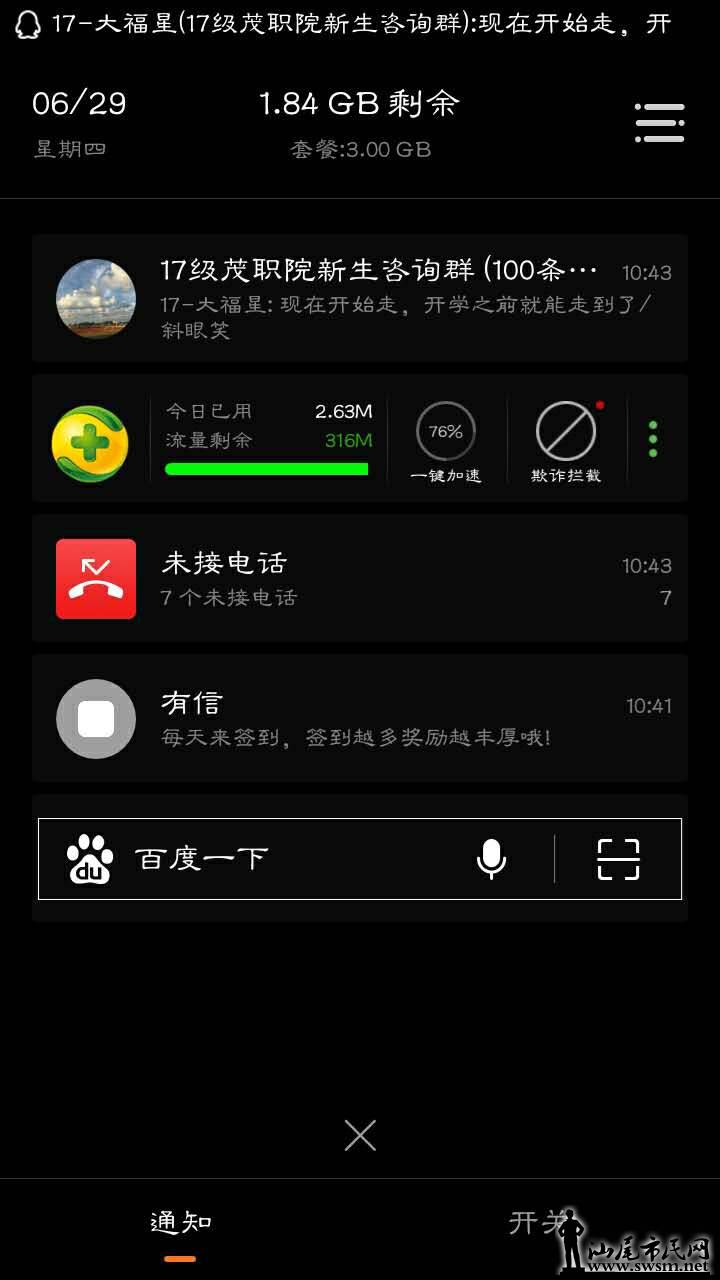Tap the 百度一下 search field

250,858
